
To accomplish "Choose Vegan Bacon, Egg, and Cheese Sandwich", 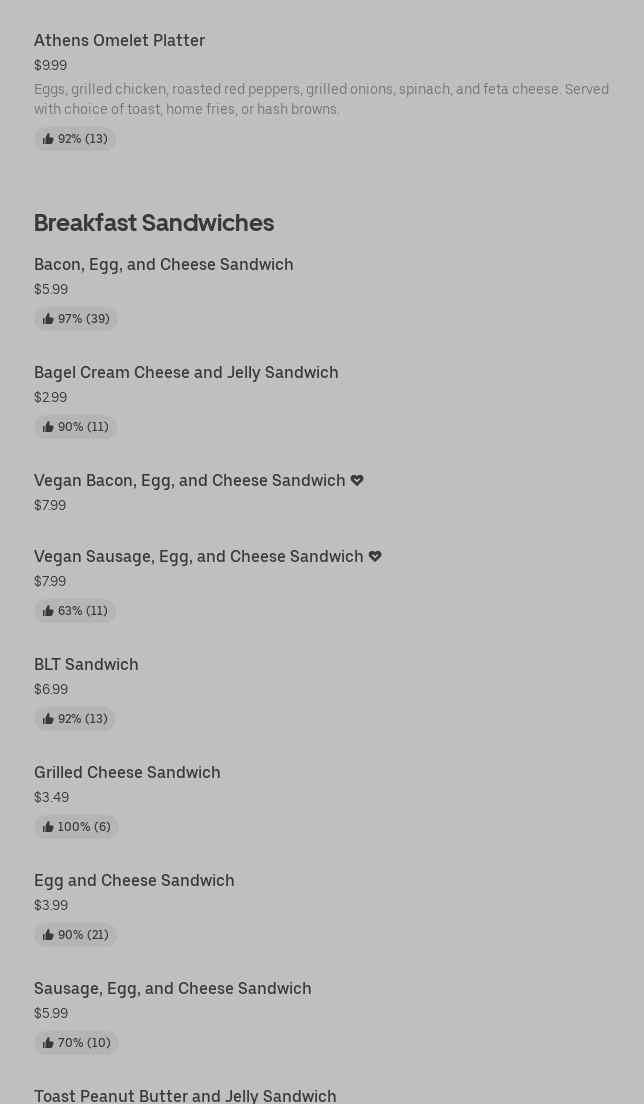I will (x=190, y=481).
